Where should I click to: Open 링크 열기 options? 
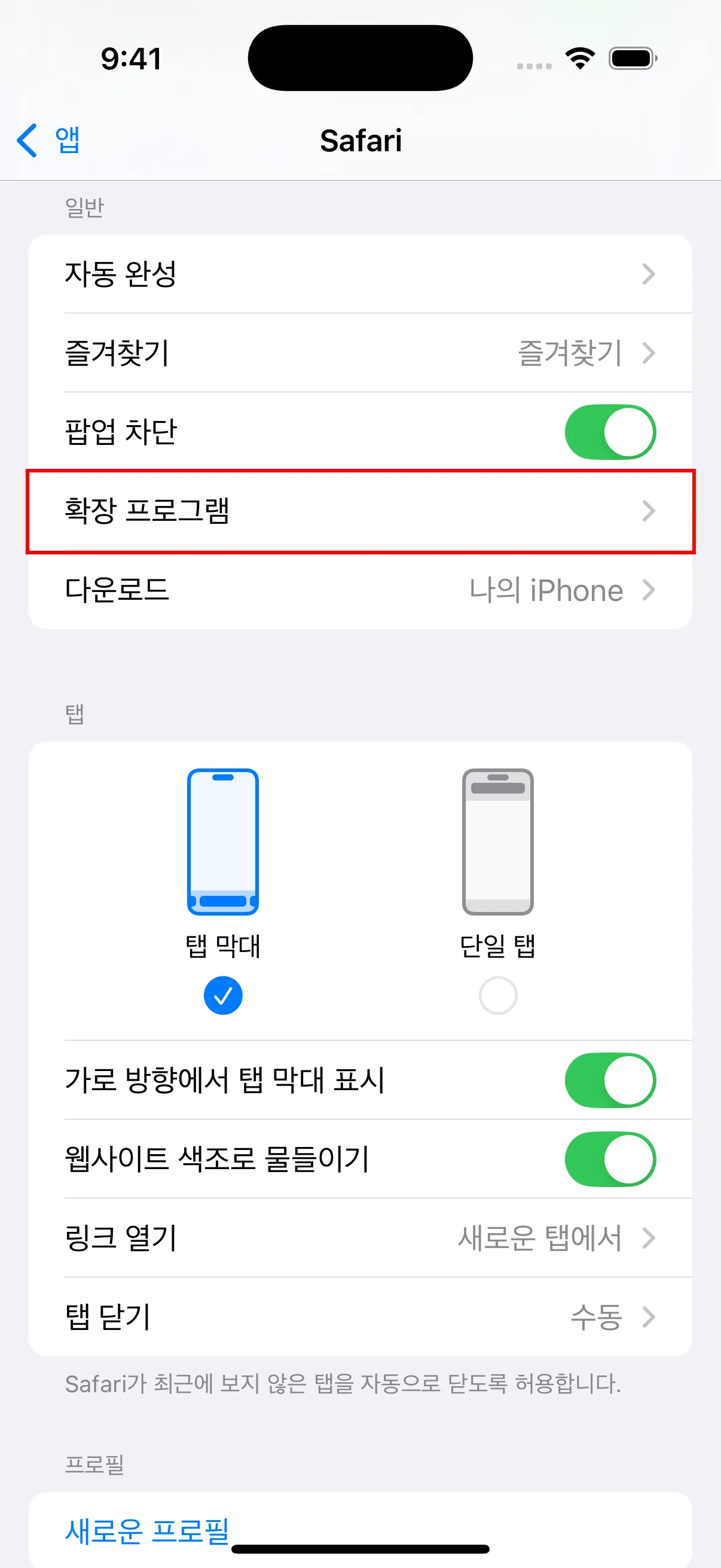[359, 1238]
